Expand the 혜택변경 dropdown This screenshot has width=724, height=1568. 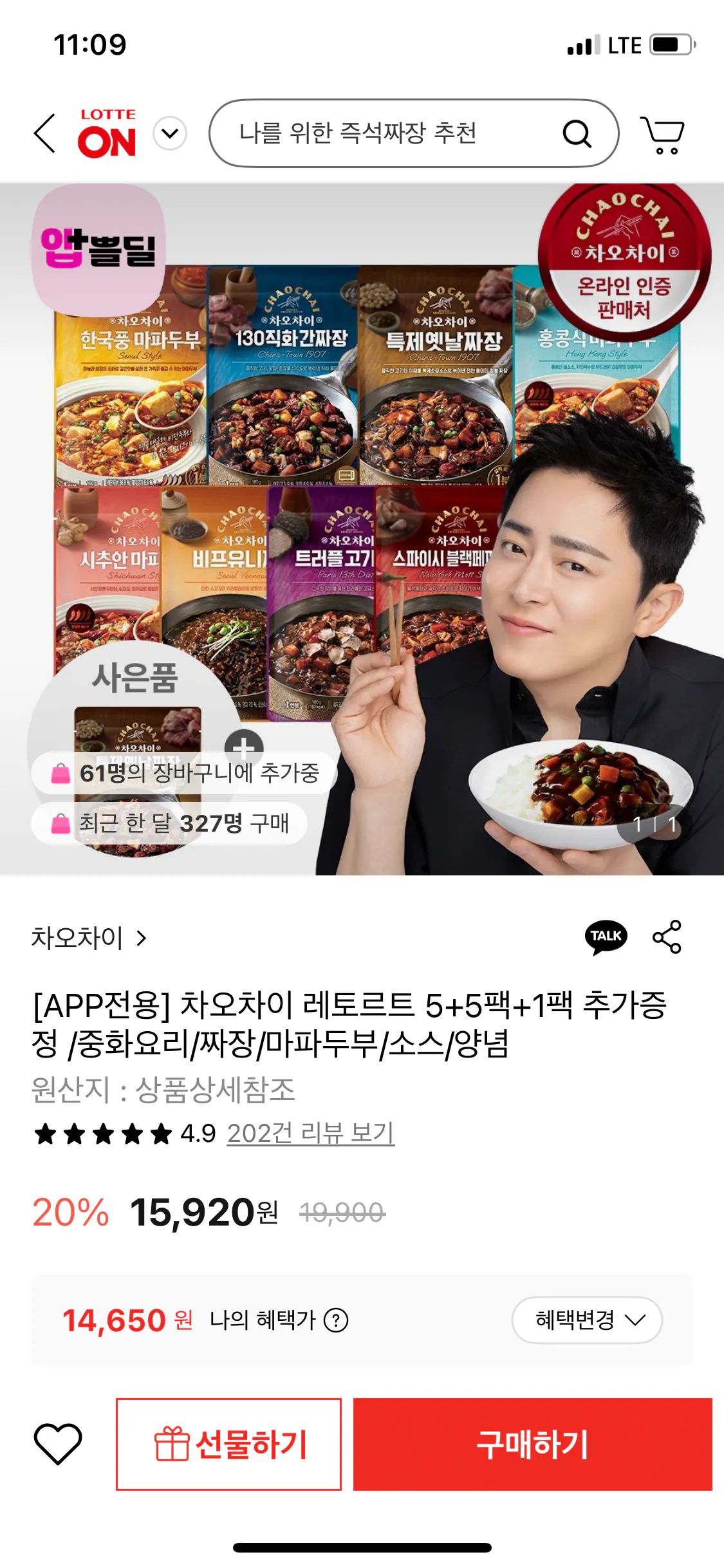tap(586, 1320)
